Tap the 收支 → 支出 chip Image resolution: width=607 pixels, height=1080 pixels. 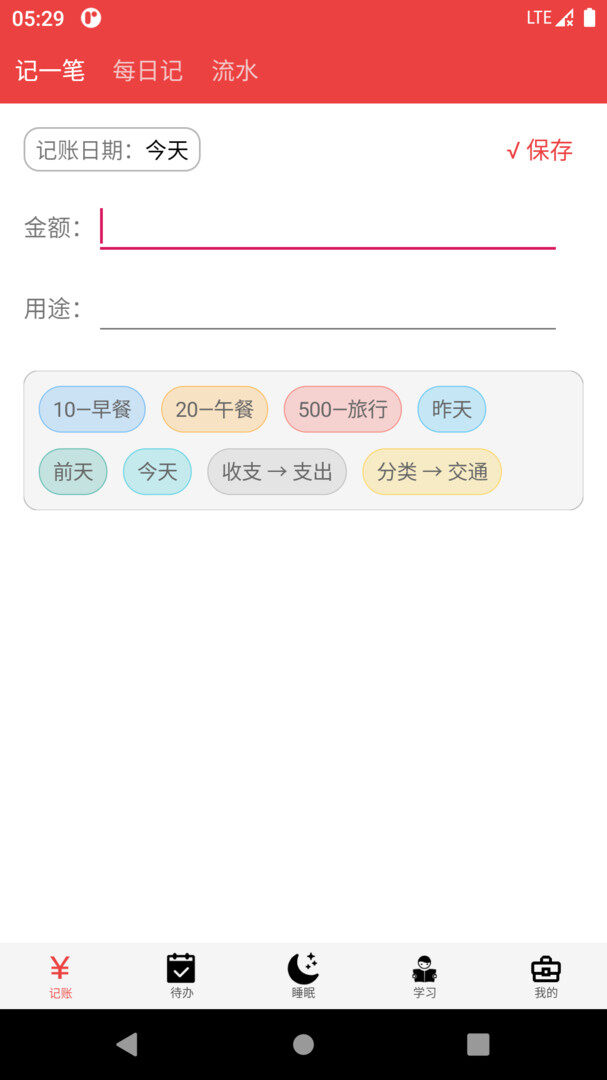coord(277,472)
